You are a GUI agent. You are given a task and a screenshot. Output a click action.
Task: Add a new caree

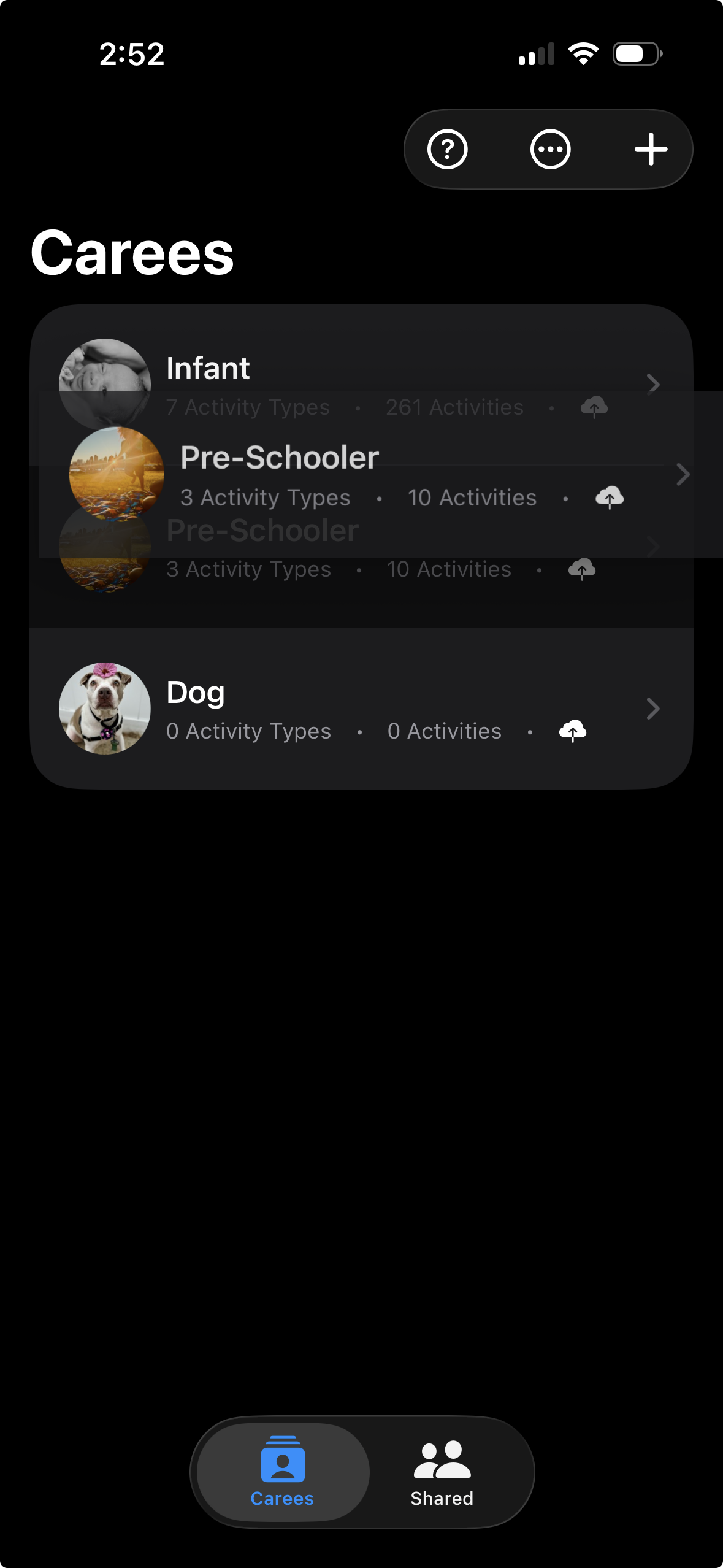[651, 149]
